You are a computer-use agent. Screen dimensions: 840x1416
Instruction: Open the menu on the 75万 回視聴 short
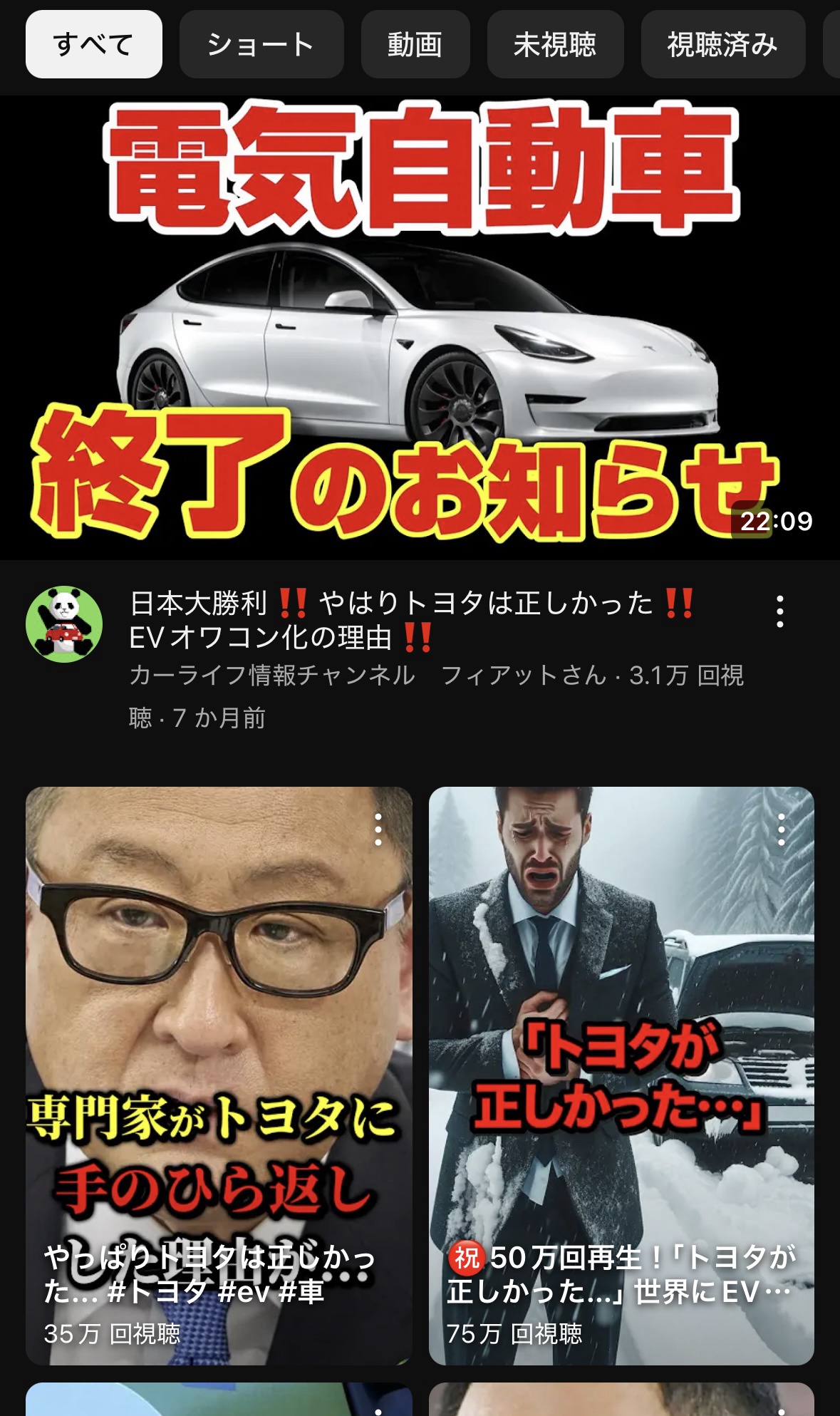tap(782, 830)
